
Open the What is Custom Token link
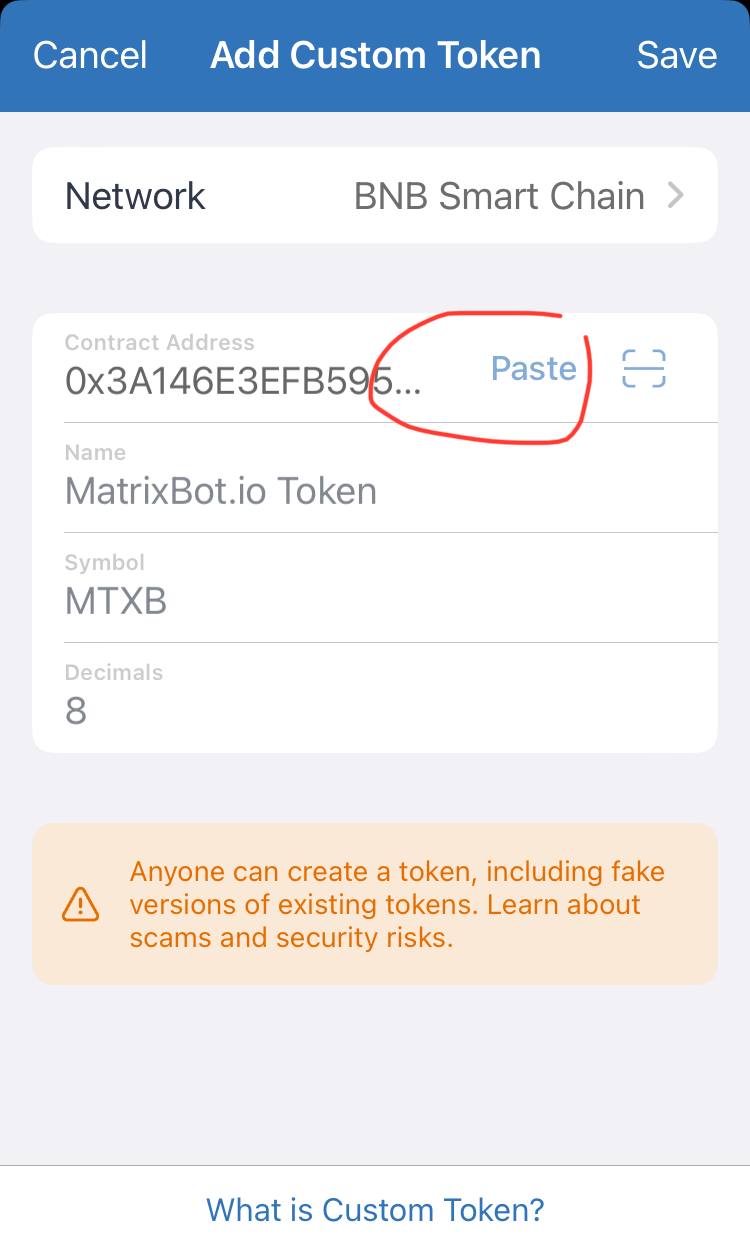point(375,1209)
